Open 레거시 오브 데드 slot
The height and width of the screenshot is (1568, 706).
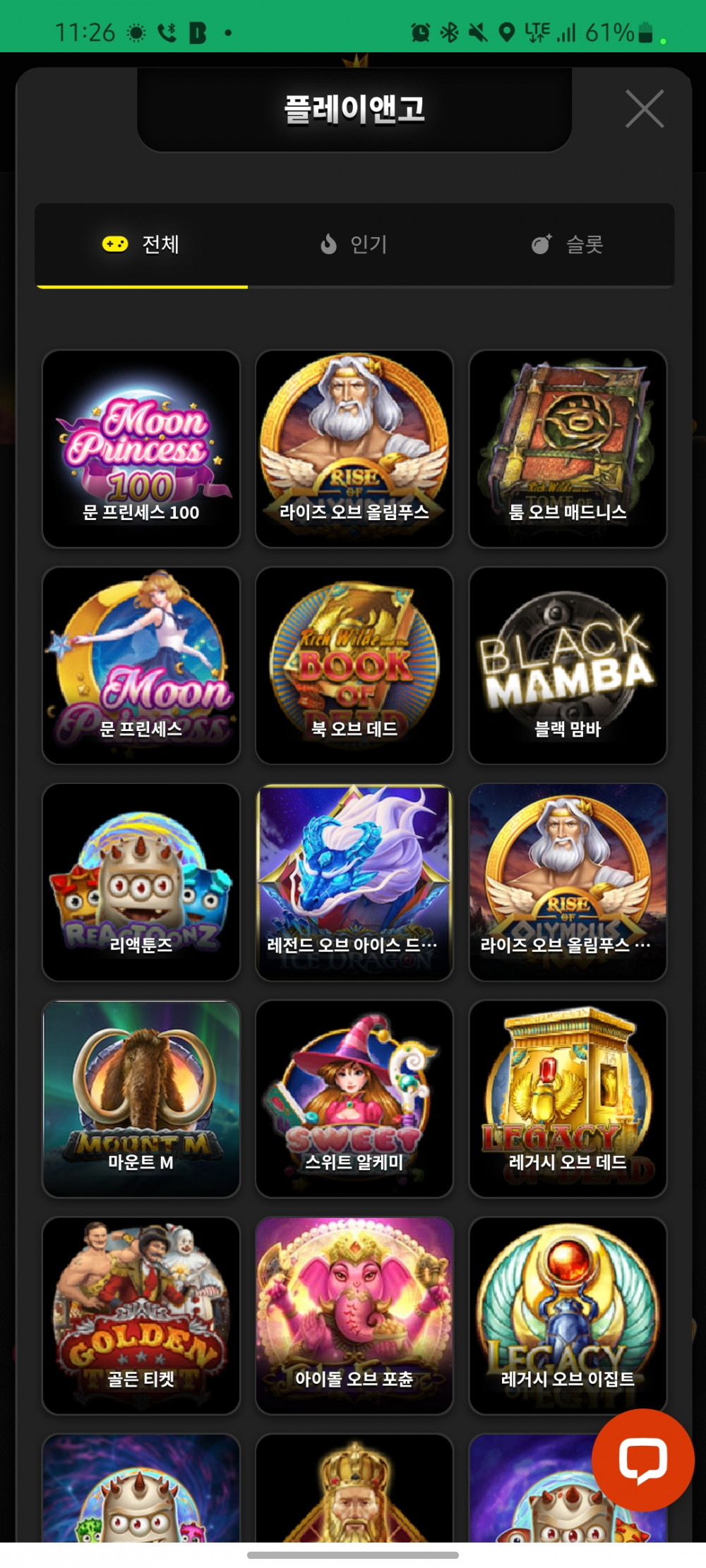coord(568,1099)
